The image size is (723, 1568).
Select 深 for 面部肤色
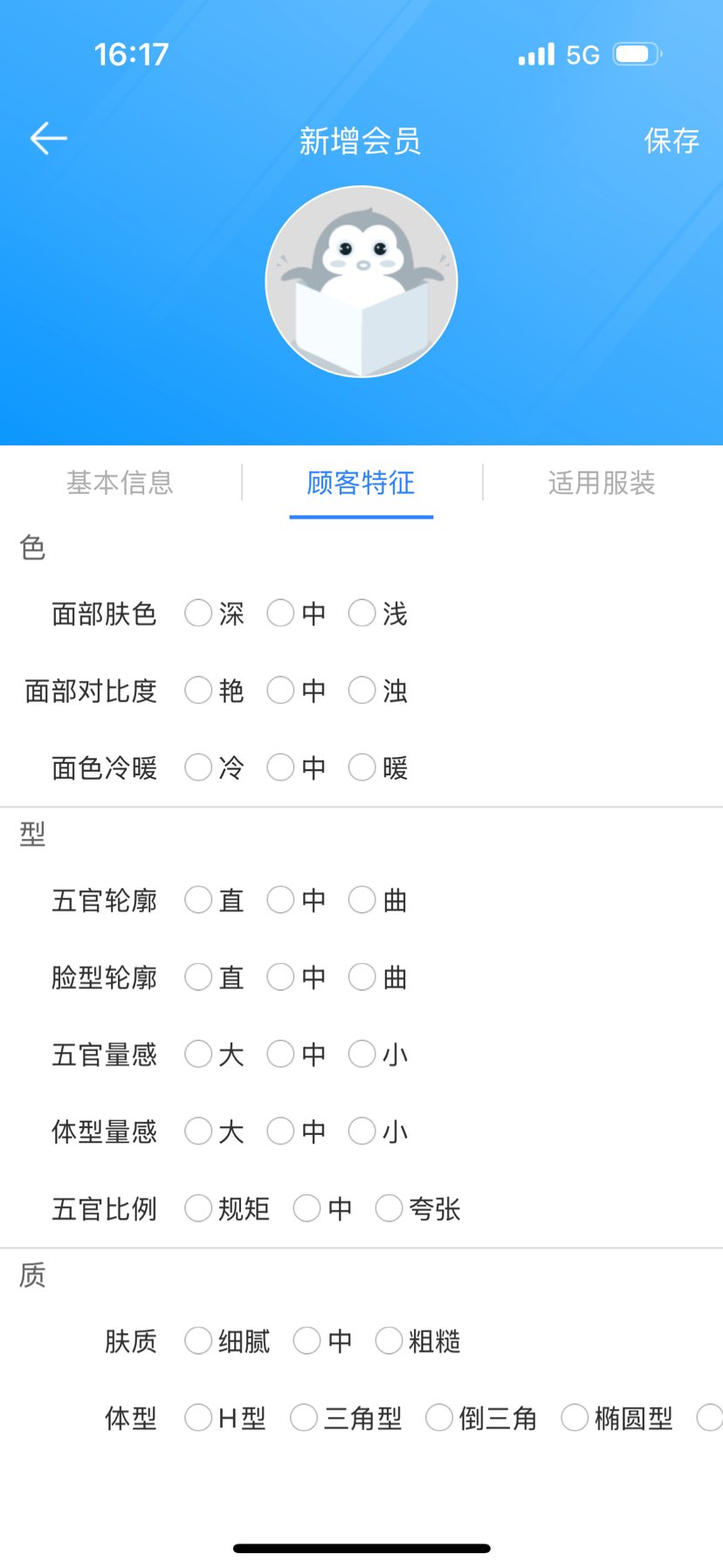(x=198, y=614)
